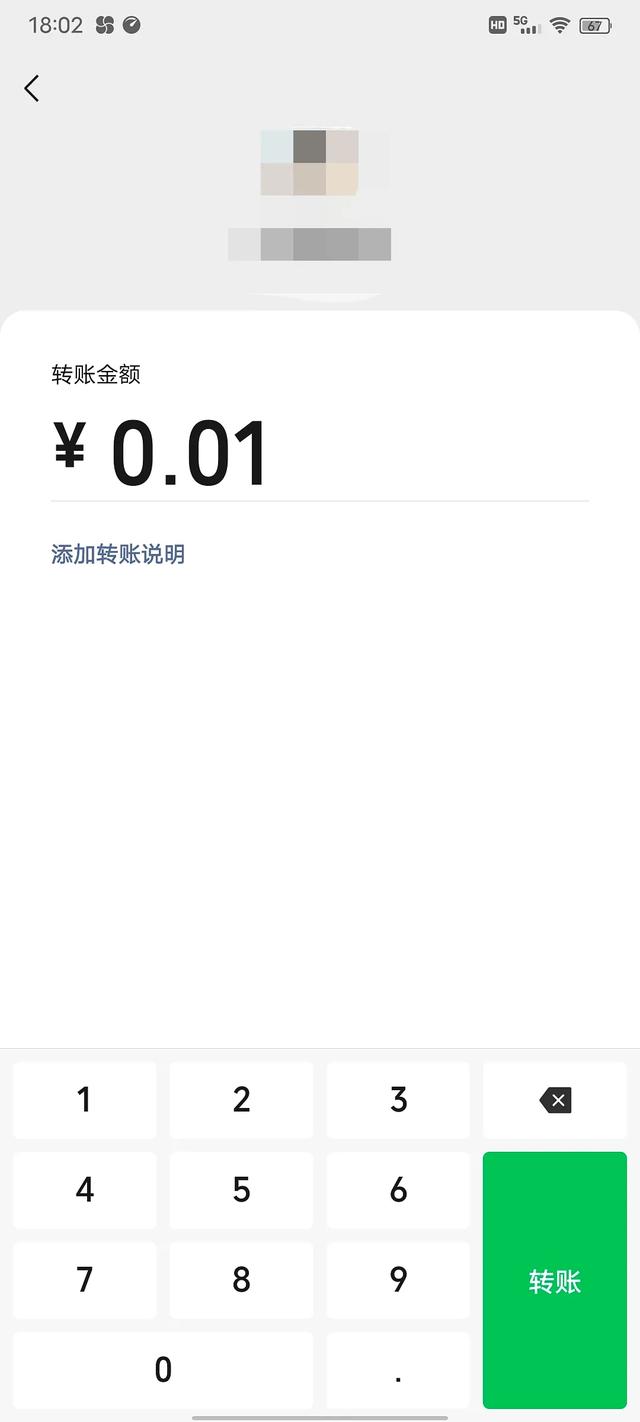
Task: Enter digit 0 on the keypad
Action: click(163, 1370)
